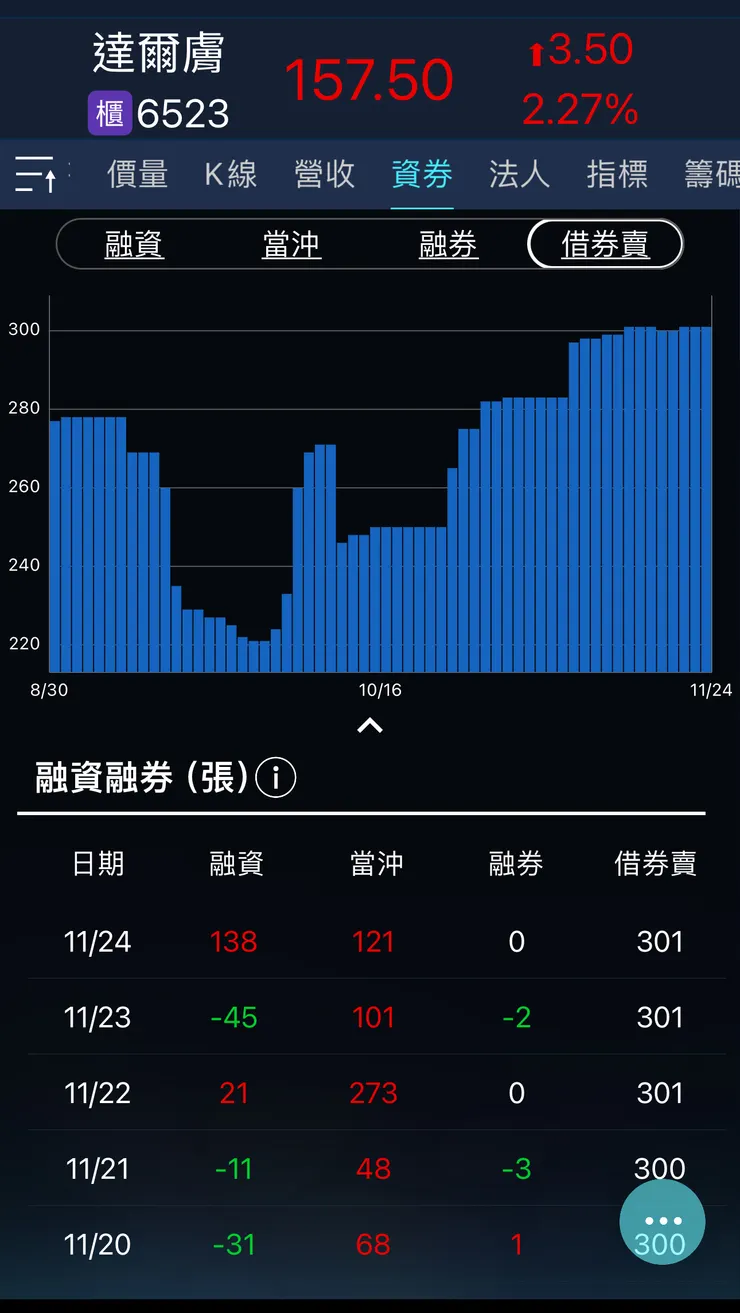Open the 籌碼 tab on the right
Viewport: 740px width, 1313px height.
point(711,174)
